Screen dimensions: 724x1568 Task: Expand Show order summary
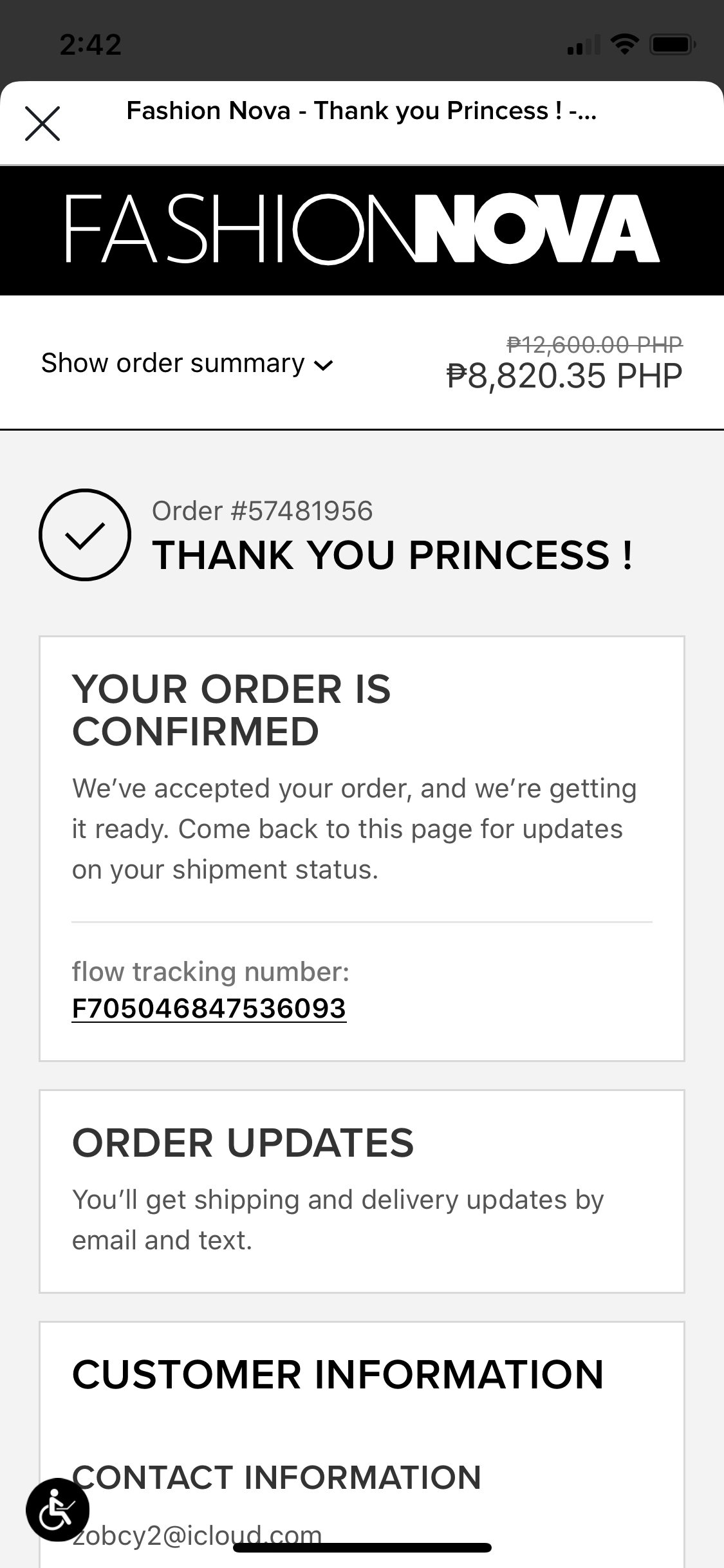pos(187,364)
